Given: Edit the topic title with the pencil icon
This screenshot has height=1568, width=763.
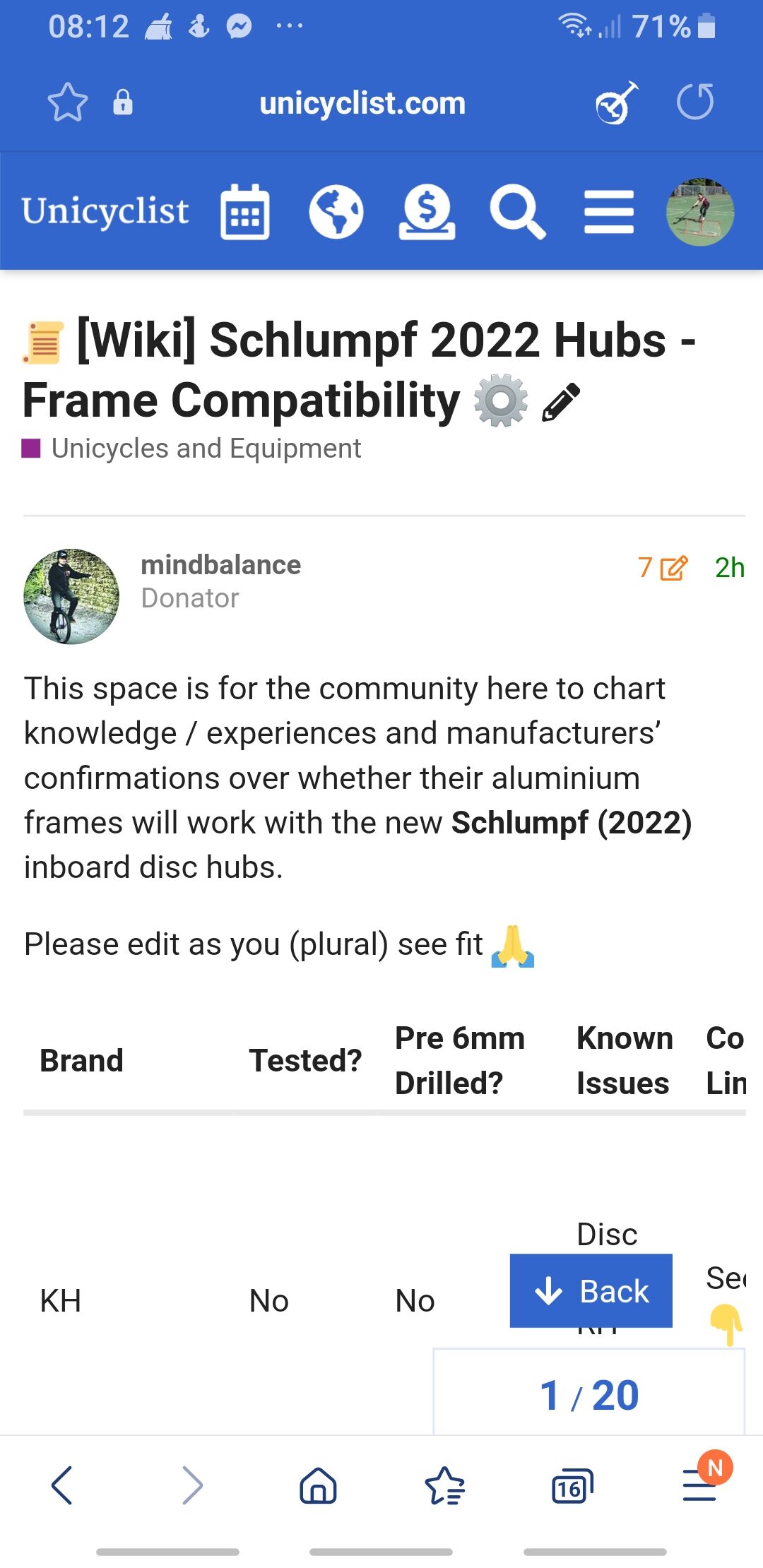Looking at the screenshot, I should click(x=561, y=402).
